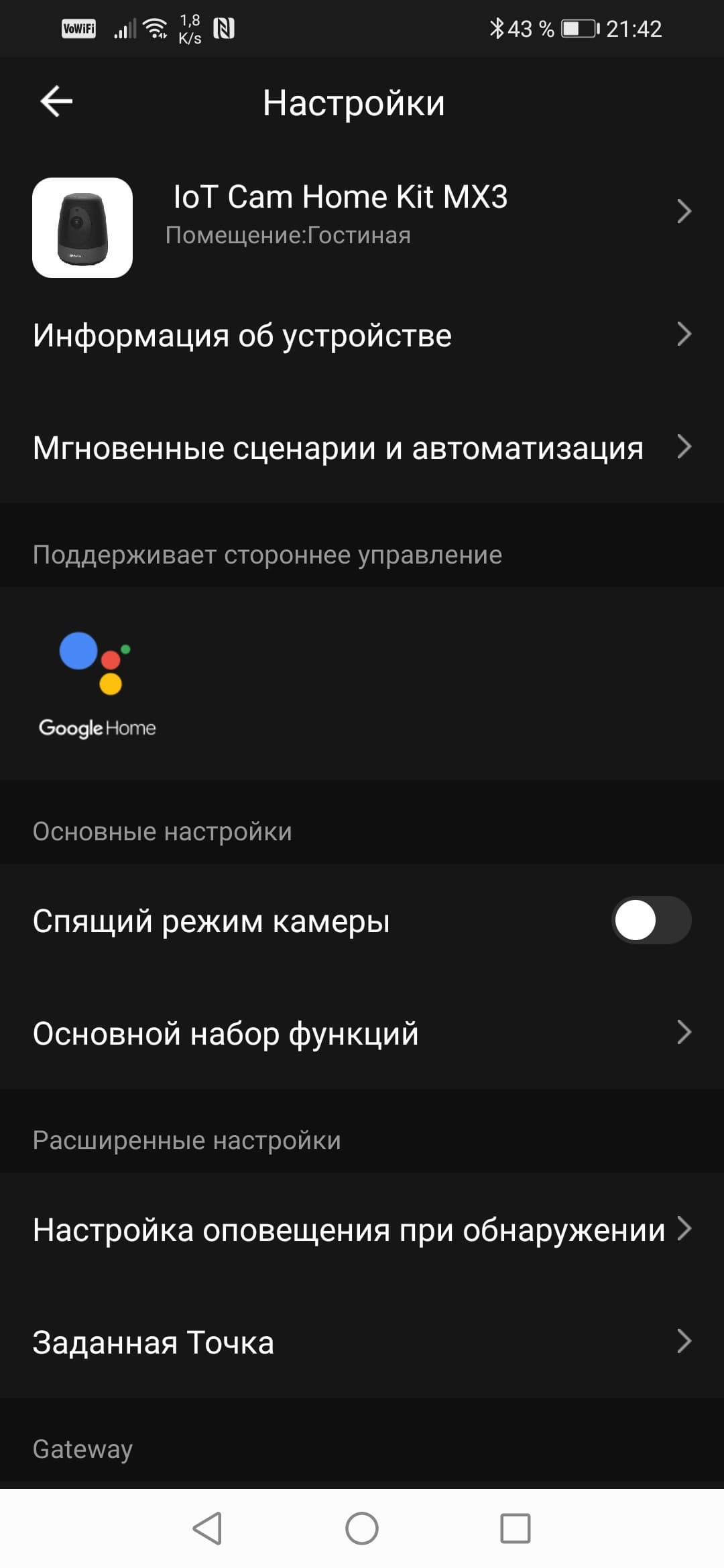Open Мгновенные сценарии и автоматизация
The height and width of the screenshot is (1568, 724).
tap(362, 448)
